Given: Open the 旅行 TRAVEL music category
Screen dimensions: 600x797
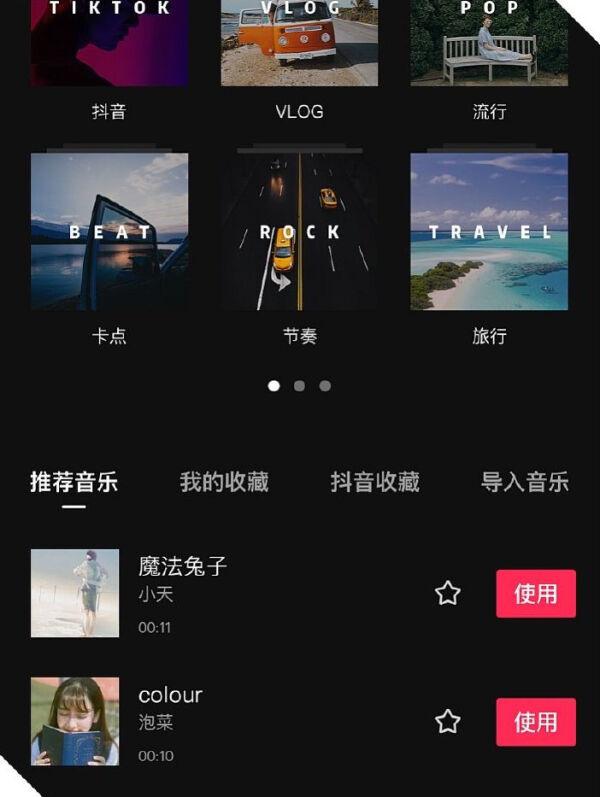Looking at the screenshot, I should (489, 232).
